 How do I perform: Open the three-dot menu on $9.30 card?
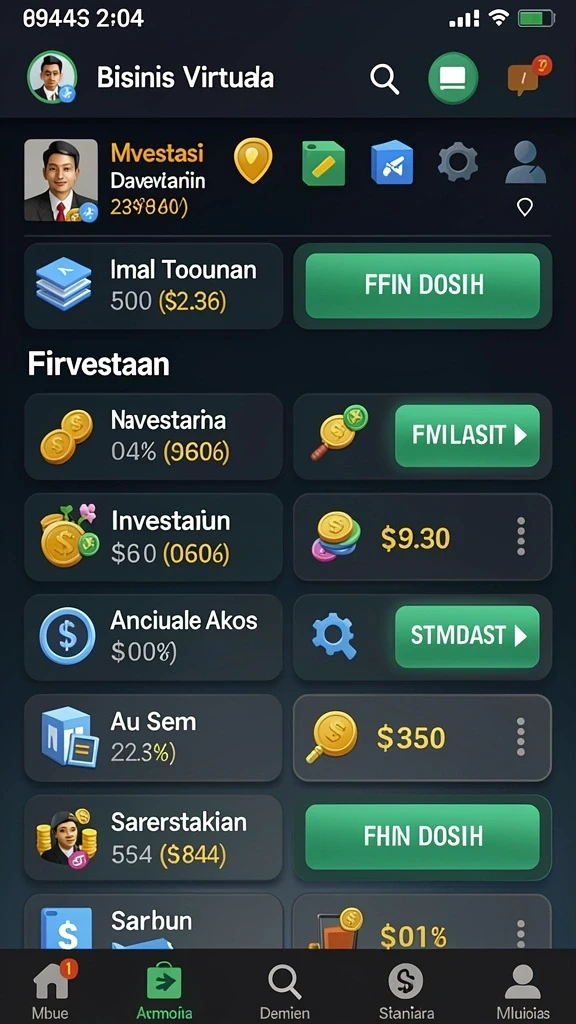[520, 537]
